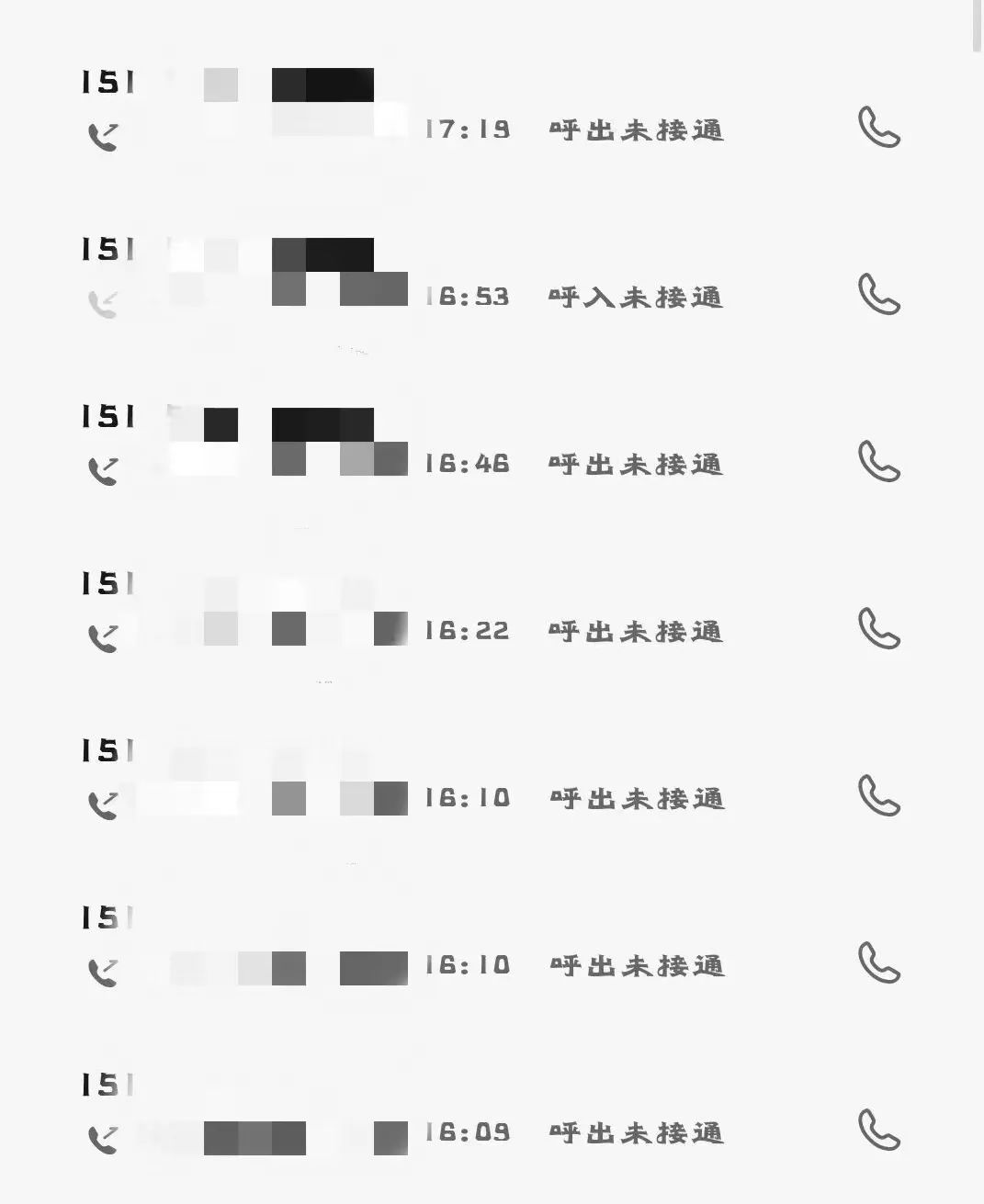
Task: View details of the 16:46 call entry
Action: point(459,444)
